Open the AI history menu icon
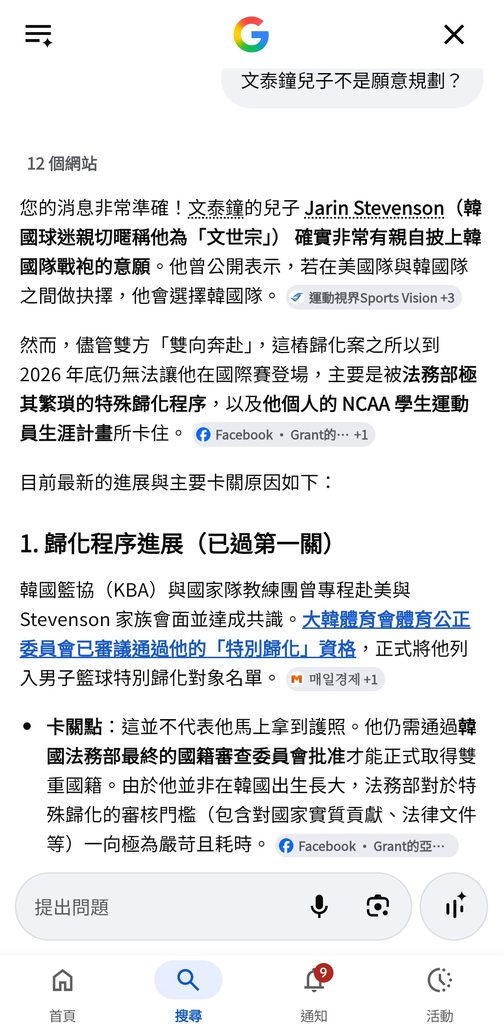This screenshot has width=503, height=1024. coord(39,35)
